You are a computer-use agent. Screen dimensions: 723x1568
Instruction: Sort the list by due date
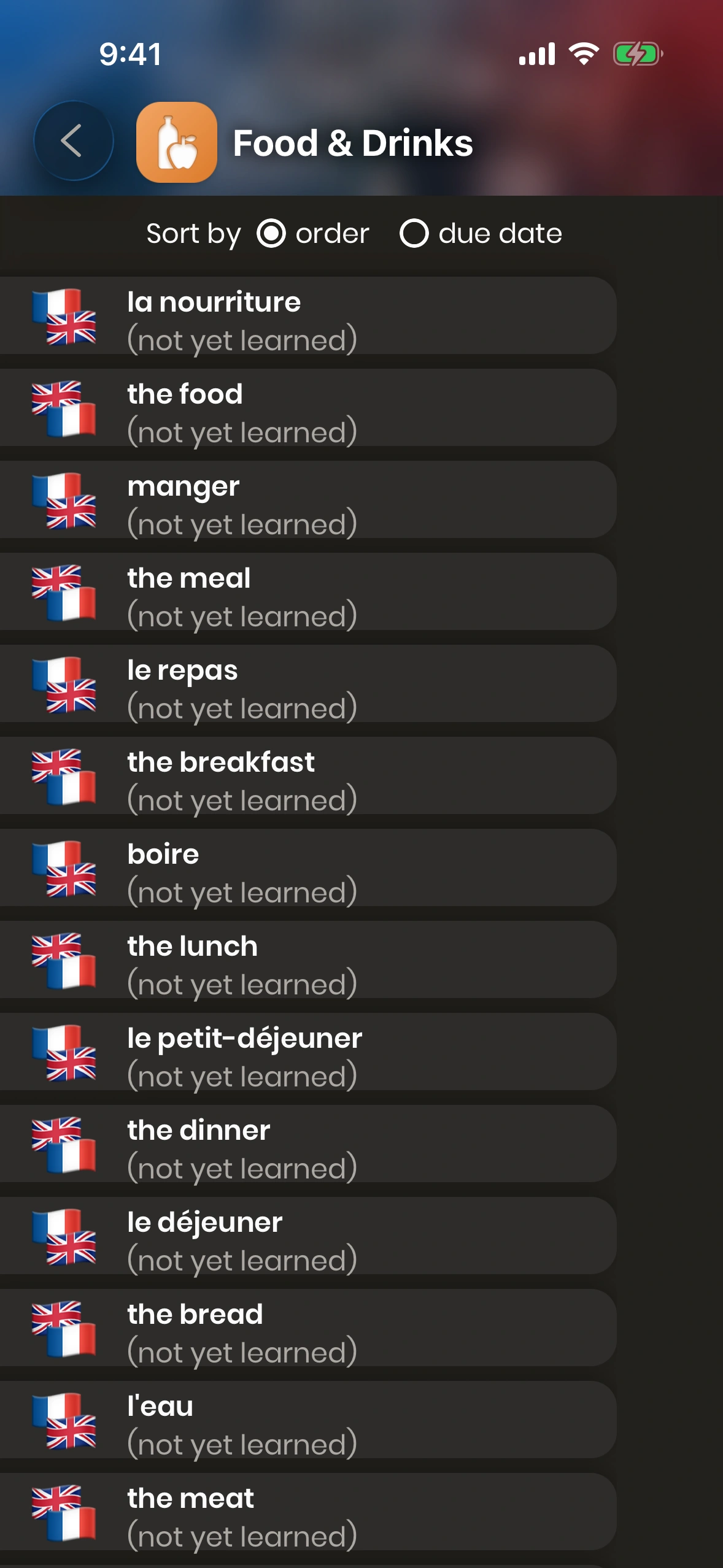414,234
